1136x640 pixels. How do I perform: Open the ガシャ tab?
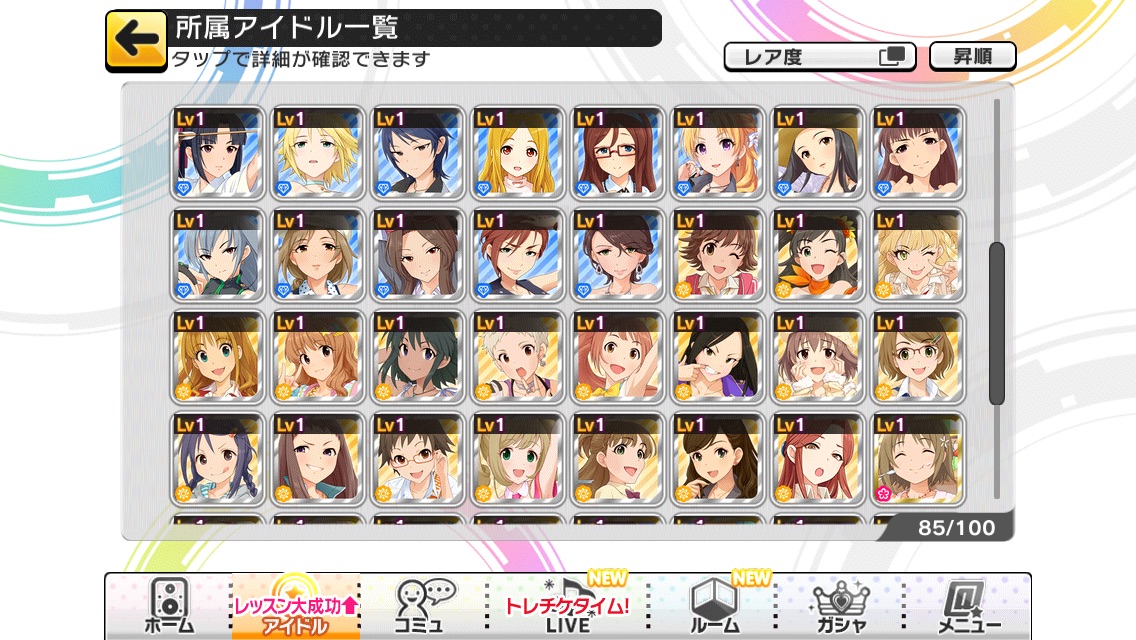tap(842, 606)
